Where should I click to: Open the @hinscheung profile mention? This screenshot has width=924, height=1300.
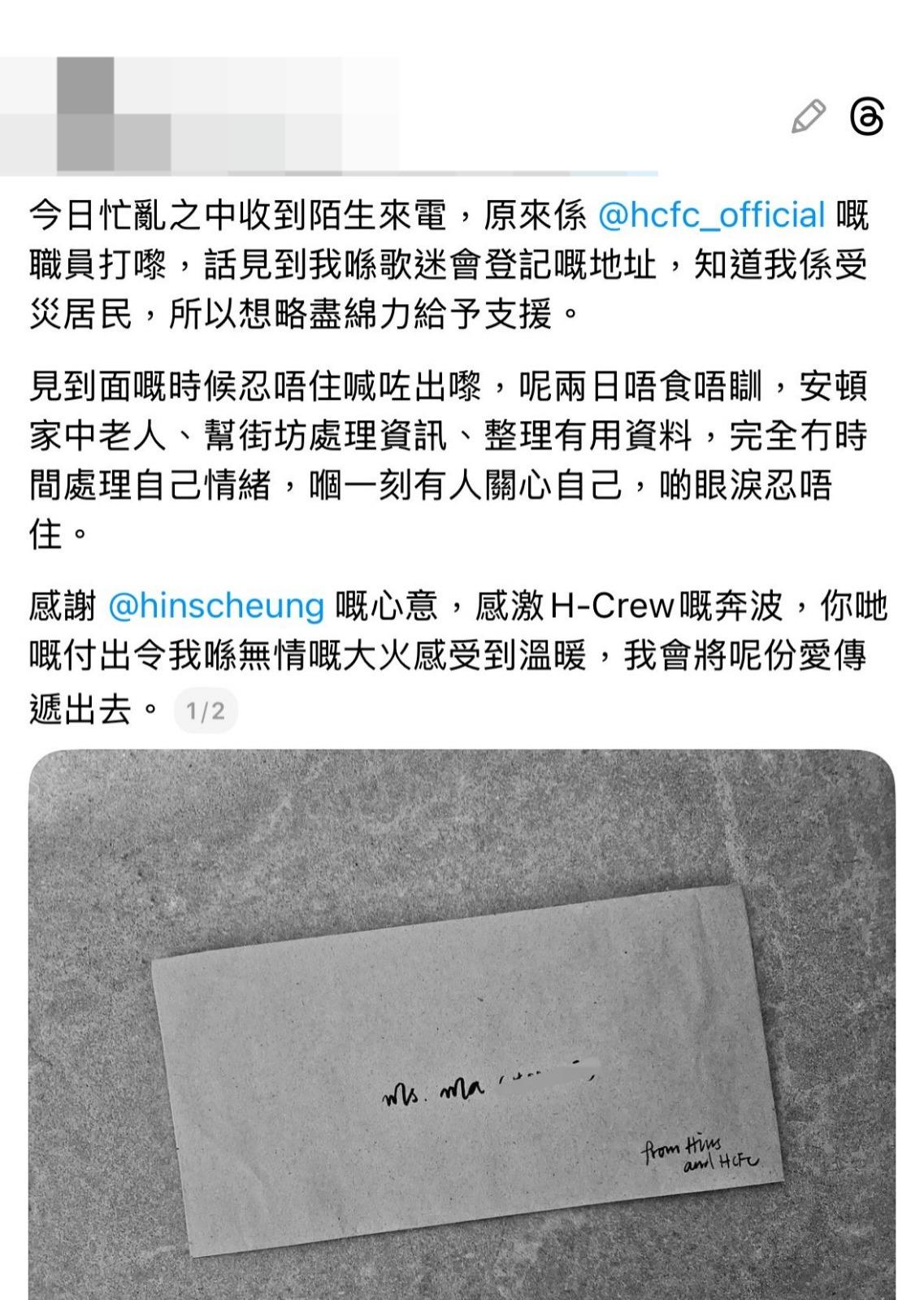pyautogui.click(x=216, y=607)
